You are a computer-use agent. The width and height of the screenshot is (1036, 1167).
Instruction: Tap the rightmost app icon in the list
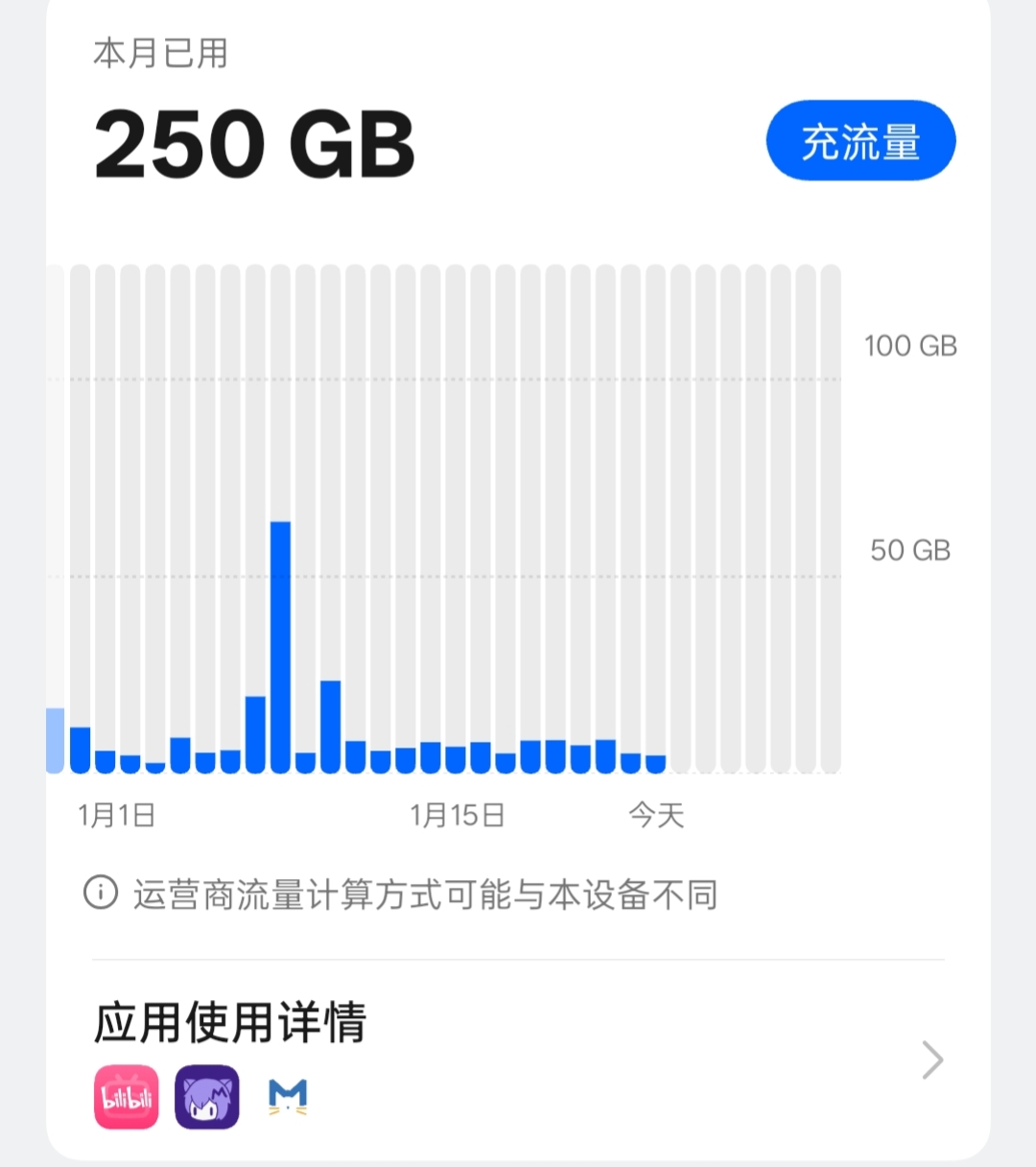coord(288,1095)
